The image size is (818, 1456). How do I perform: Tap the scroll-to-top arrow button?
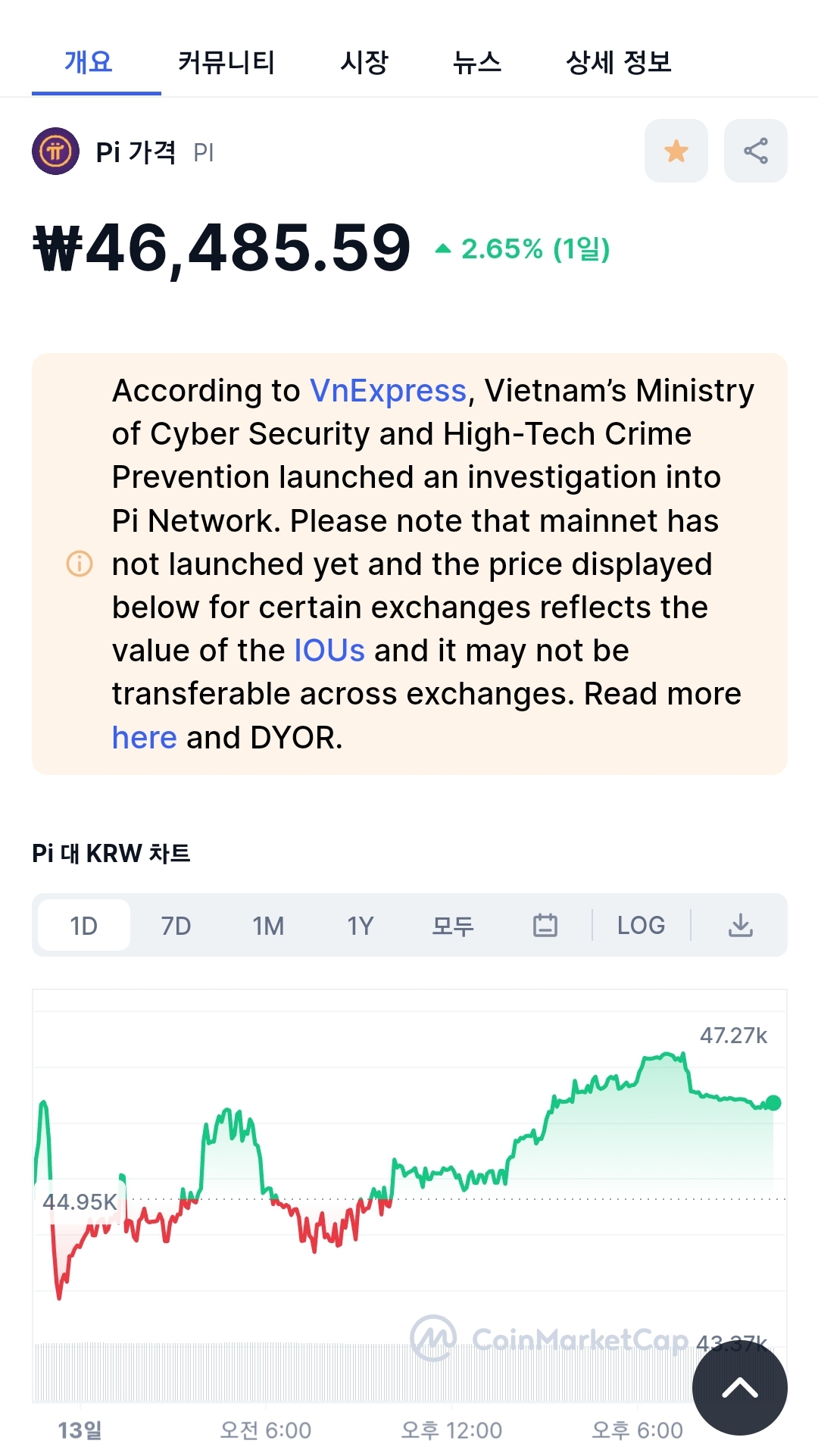[x=739, y=1389]
